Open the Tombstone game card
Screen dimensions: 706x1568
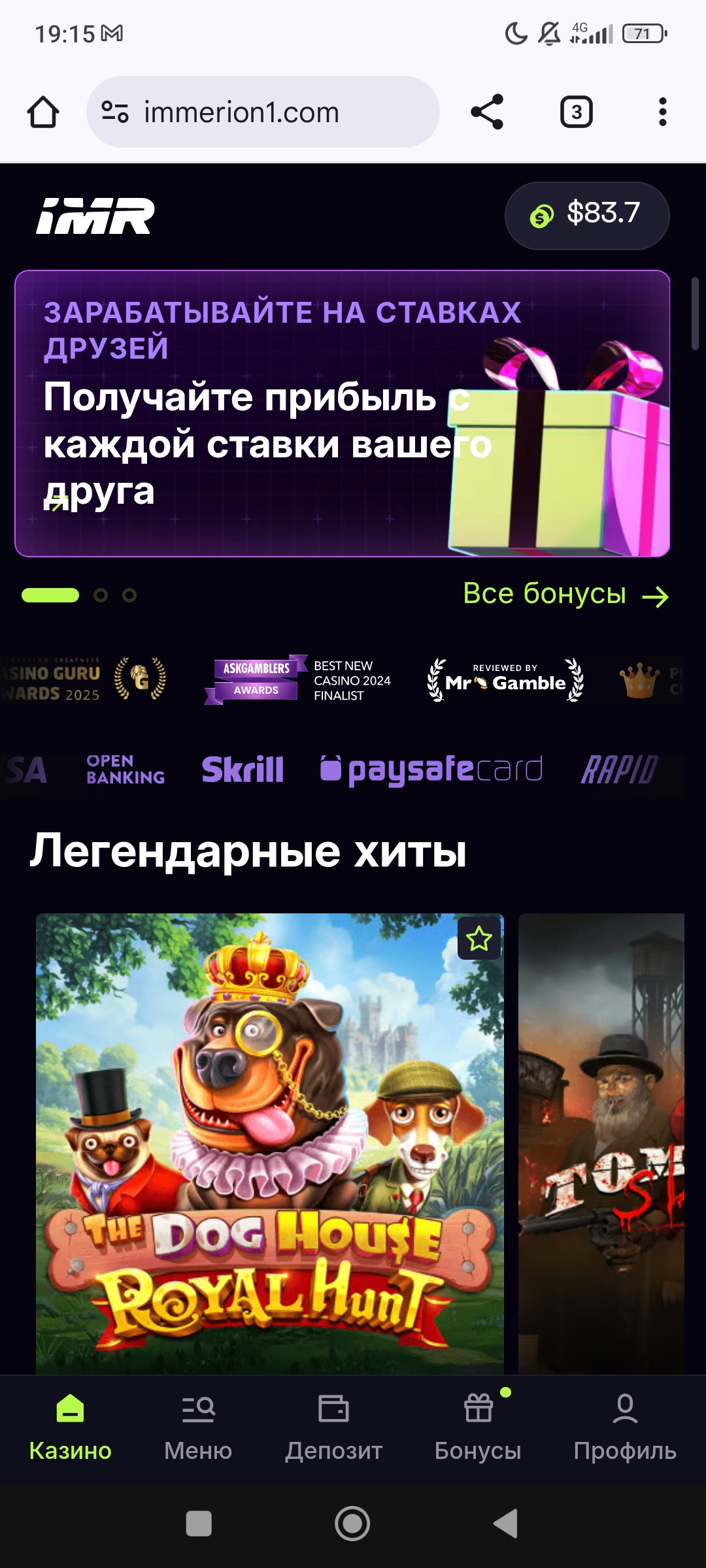(x=601, y=1143)
